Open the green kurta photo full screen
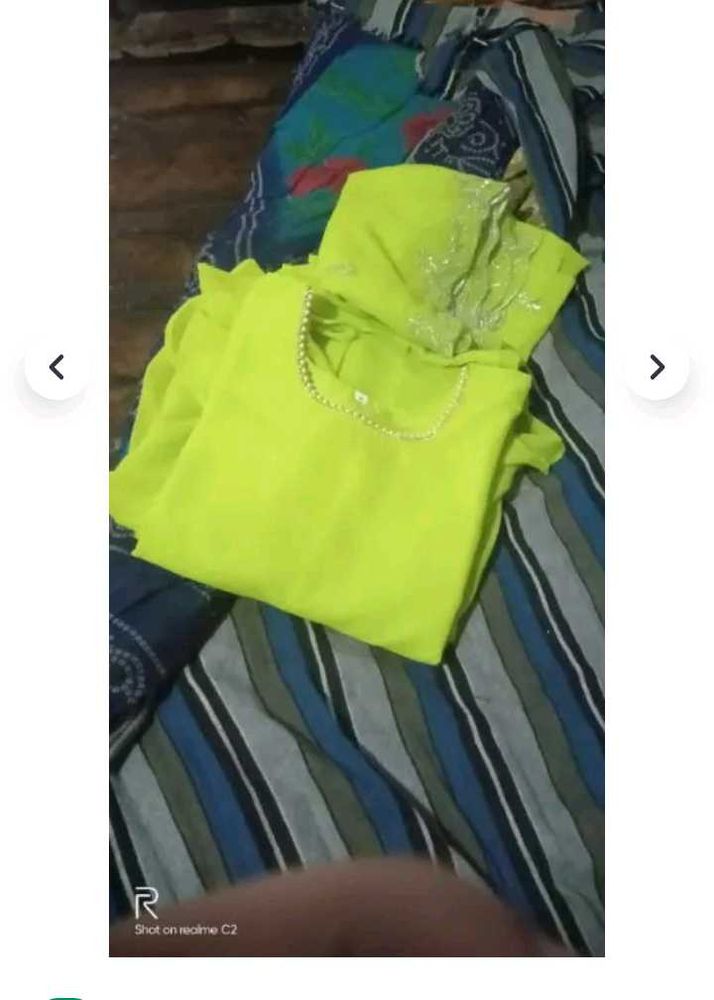The image size is (714, 1000). point(356,480)
